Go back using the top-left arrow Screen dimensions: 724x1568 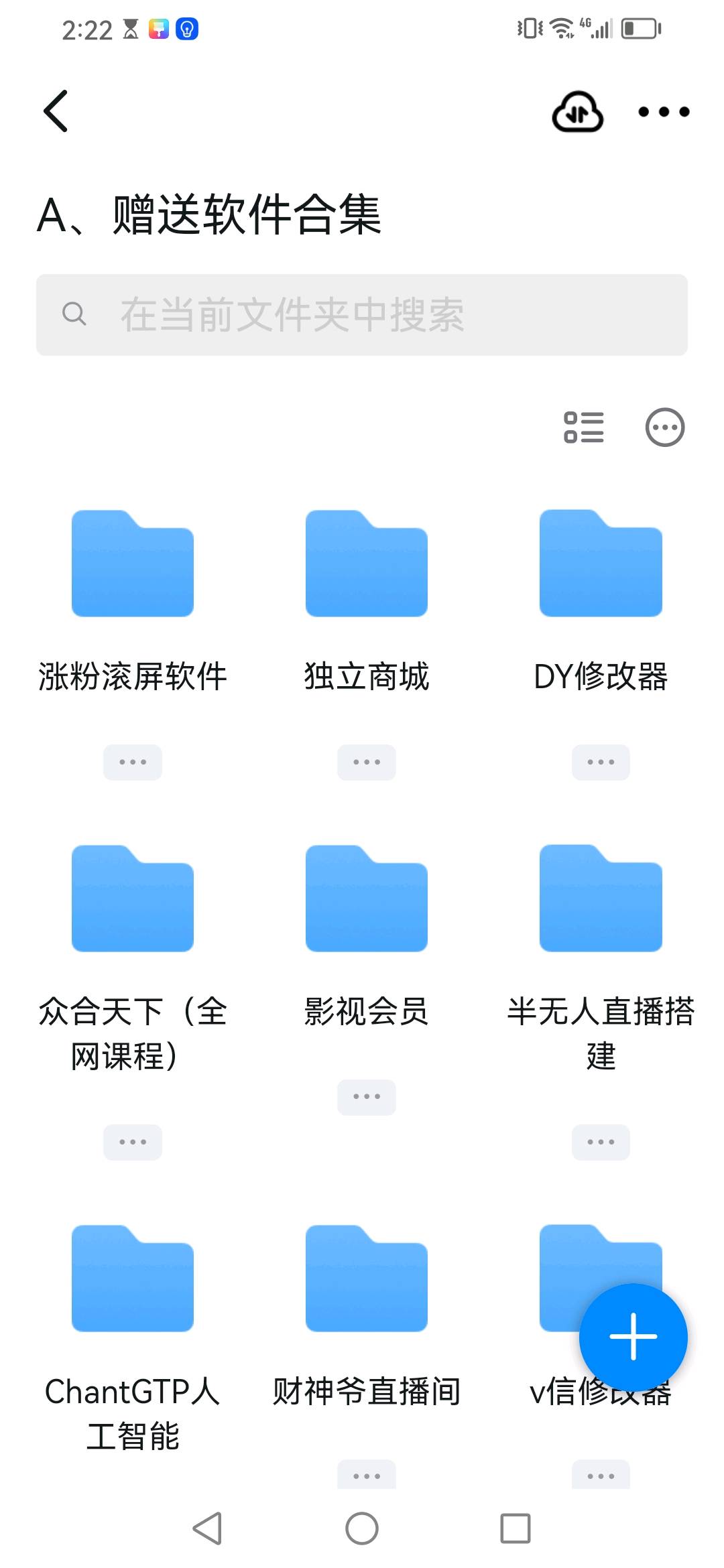tap(56, 111)
